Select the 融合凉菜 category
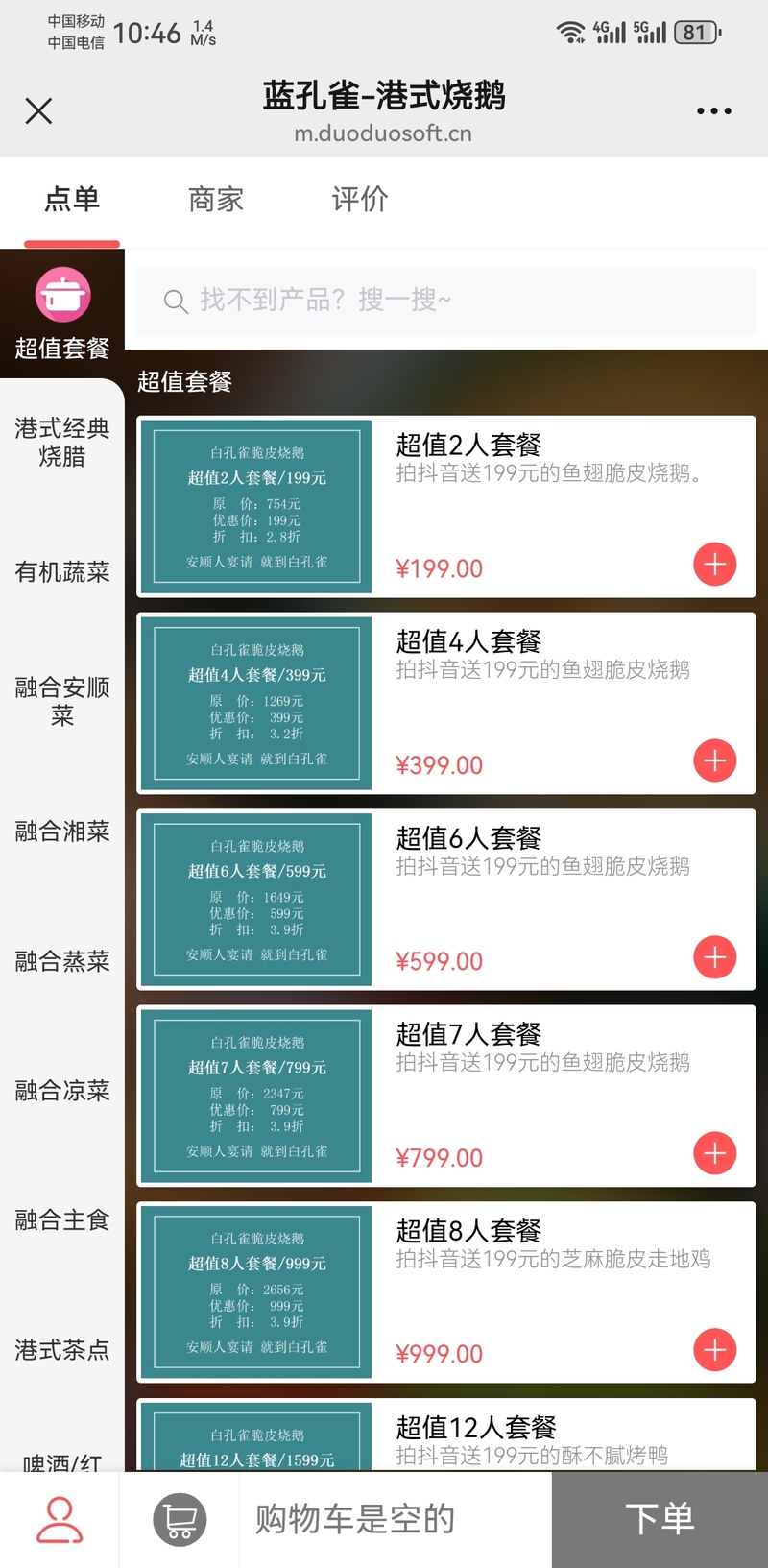768x1568 pixels. pyautogui.click(x=62, y=1091)
